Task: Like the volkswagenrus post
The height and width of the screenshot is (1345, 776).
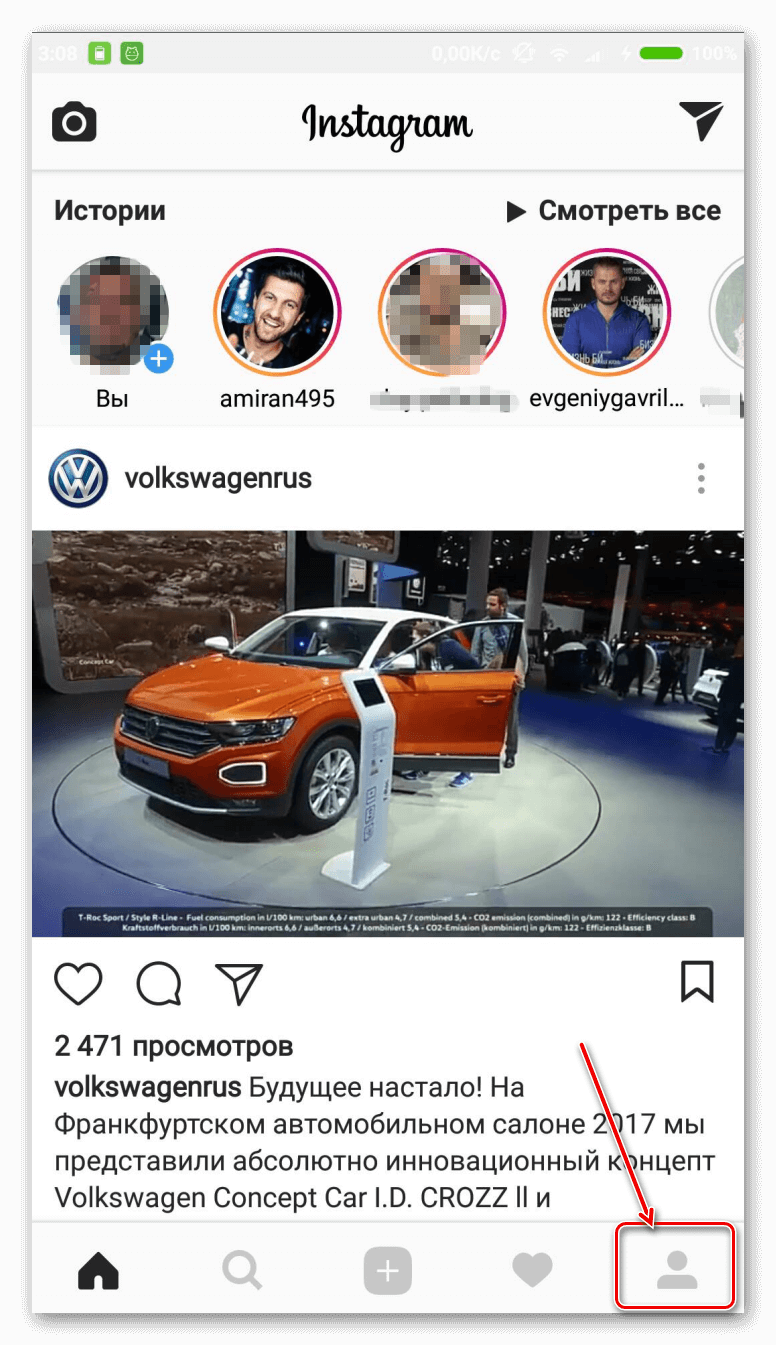Action: tap(78, 982)
